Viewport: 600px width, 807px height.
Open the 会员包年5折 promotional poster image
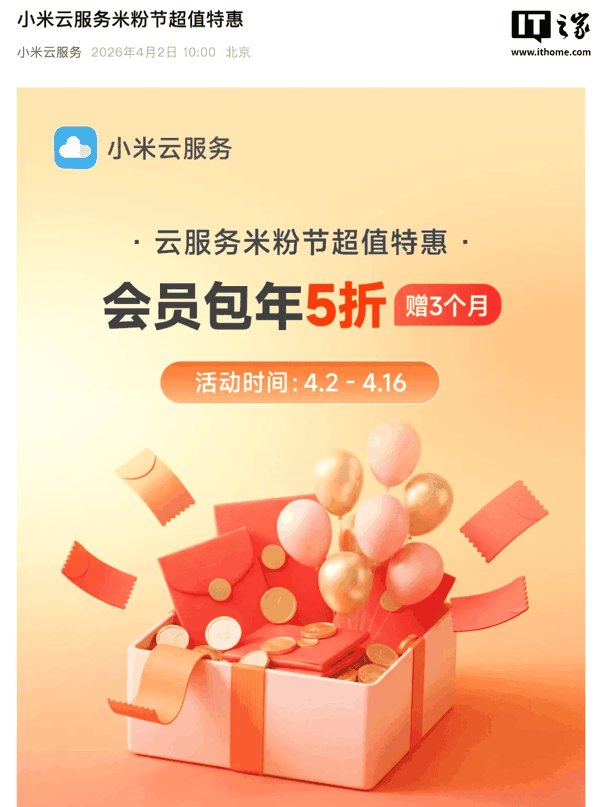click(x=301, y=447)
